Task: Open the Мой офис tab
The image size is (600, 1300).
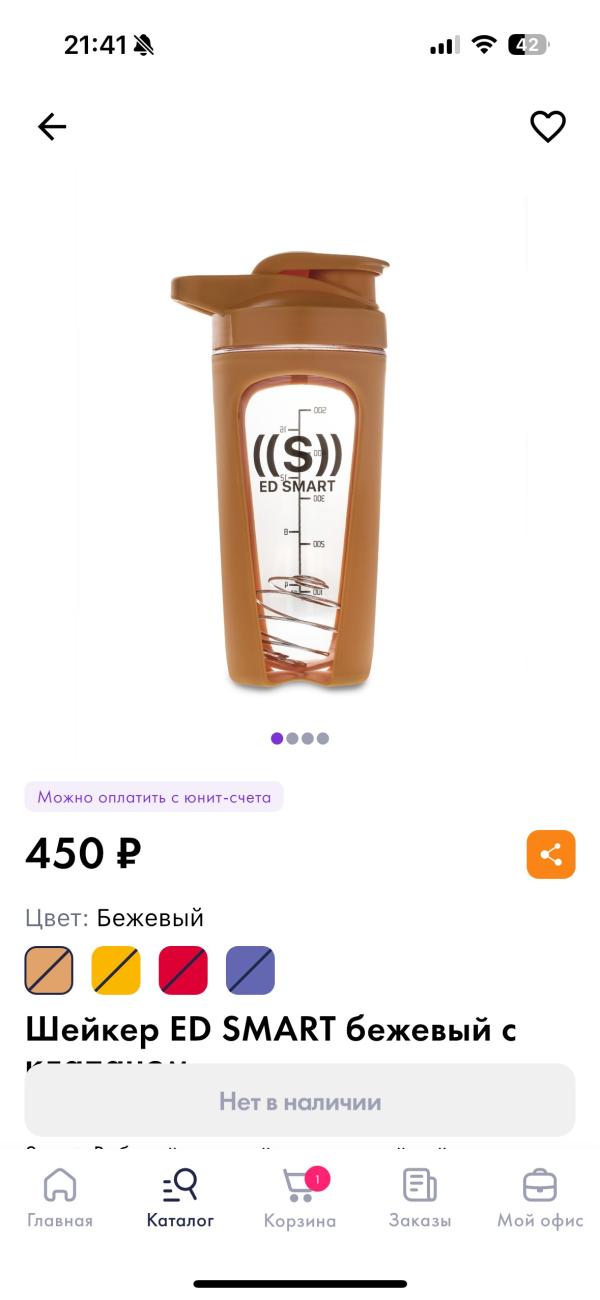Action: tap(540, 1198)
